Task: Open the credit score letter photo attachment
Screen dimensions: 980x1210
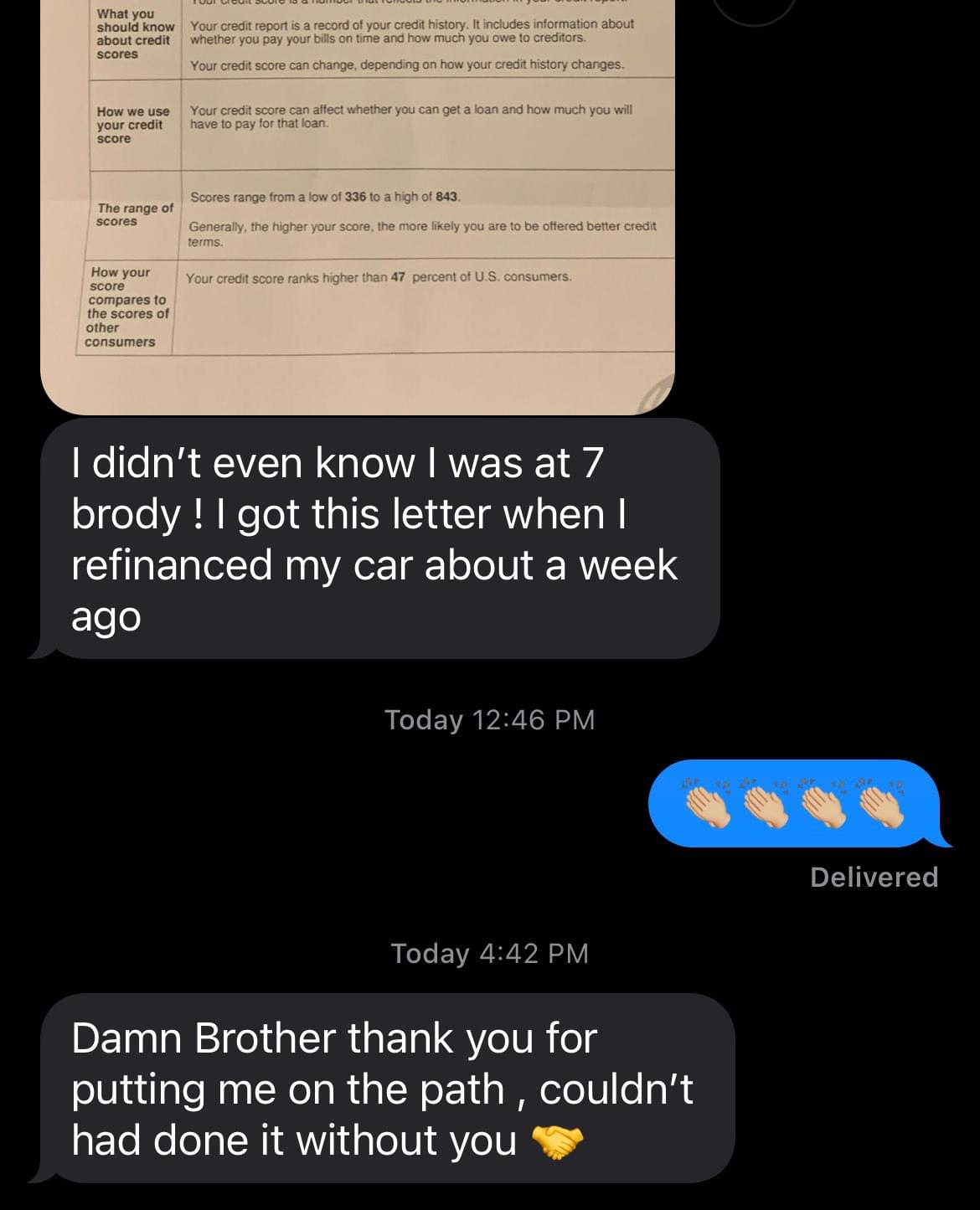Action: click(358, 205)
